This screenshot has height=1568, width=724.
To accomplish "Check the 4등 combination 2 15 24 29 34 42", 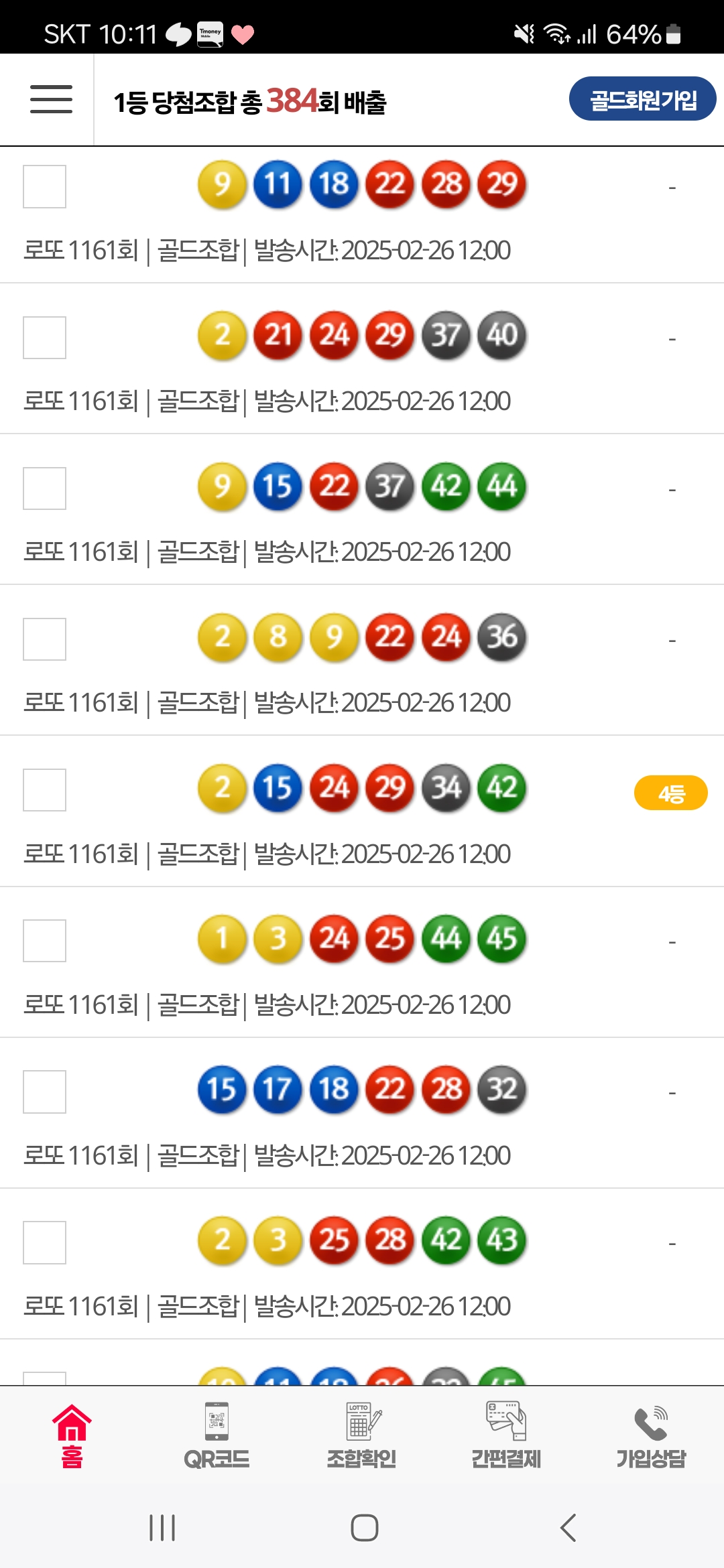I will click(44, 790).
